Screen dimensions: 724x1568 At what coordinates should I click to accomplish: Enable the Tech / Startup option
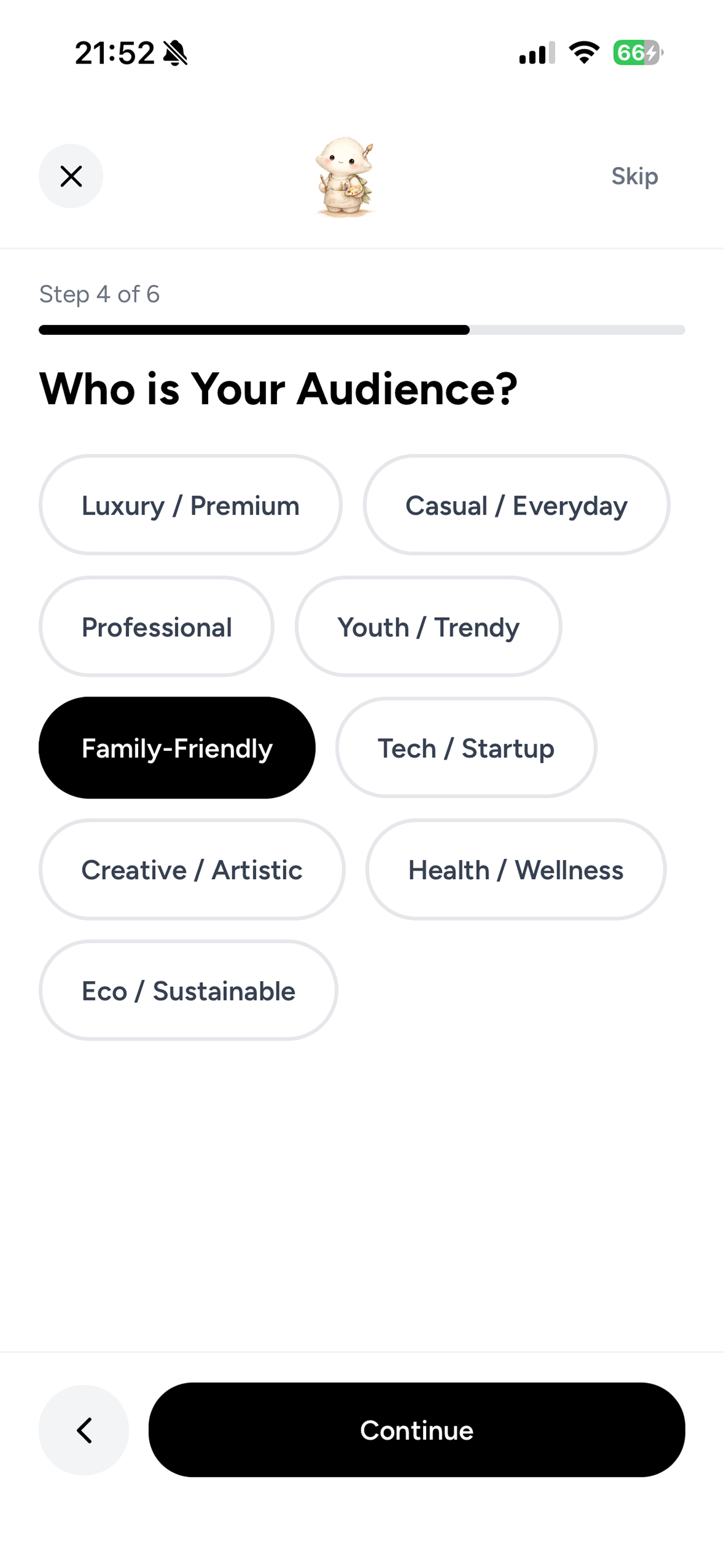465,747
